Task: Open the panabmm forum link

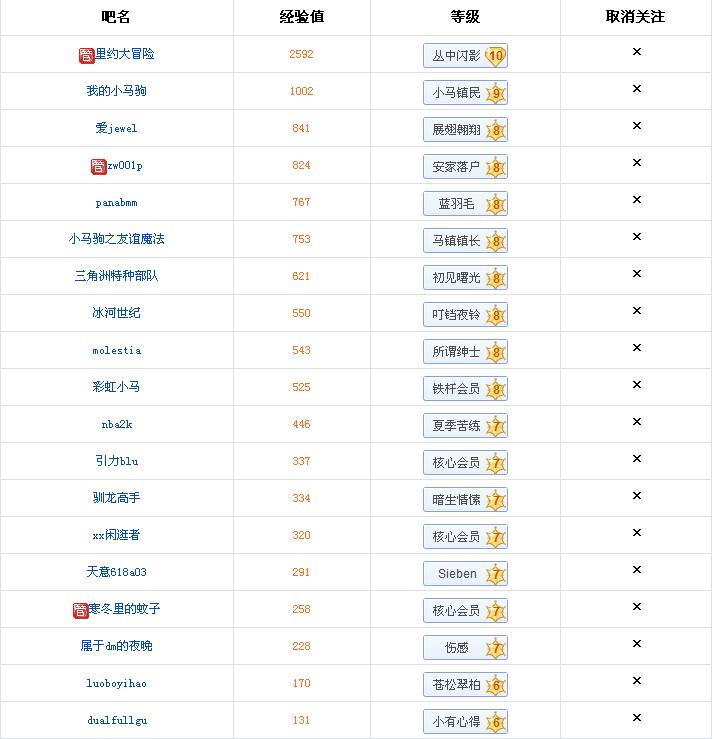Action: pos(116,202)
